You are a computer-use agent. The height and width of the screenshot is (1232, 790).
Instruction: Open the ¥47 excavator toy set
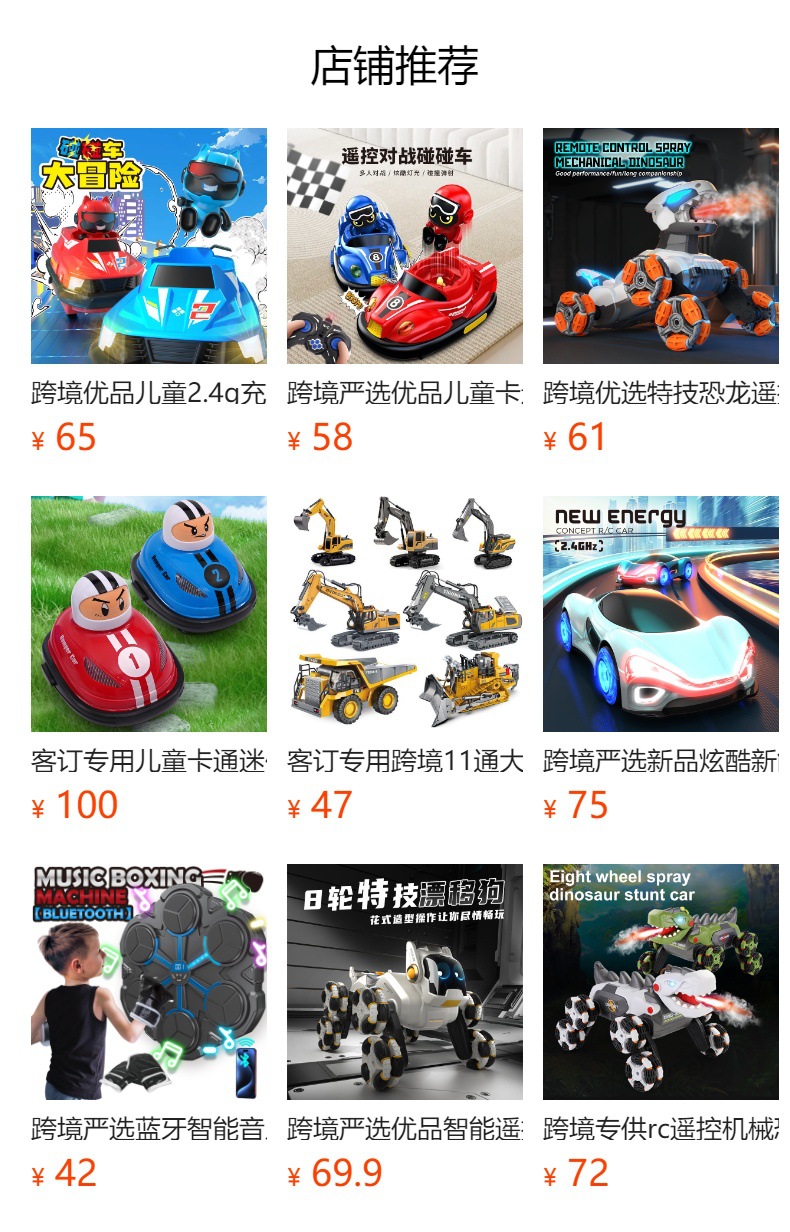click(x=404, y=614)
